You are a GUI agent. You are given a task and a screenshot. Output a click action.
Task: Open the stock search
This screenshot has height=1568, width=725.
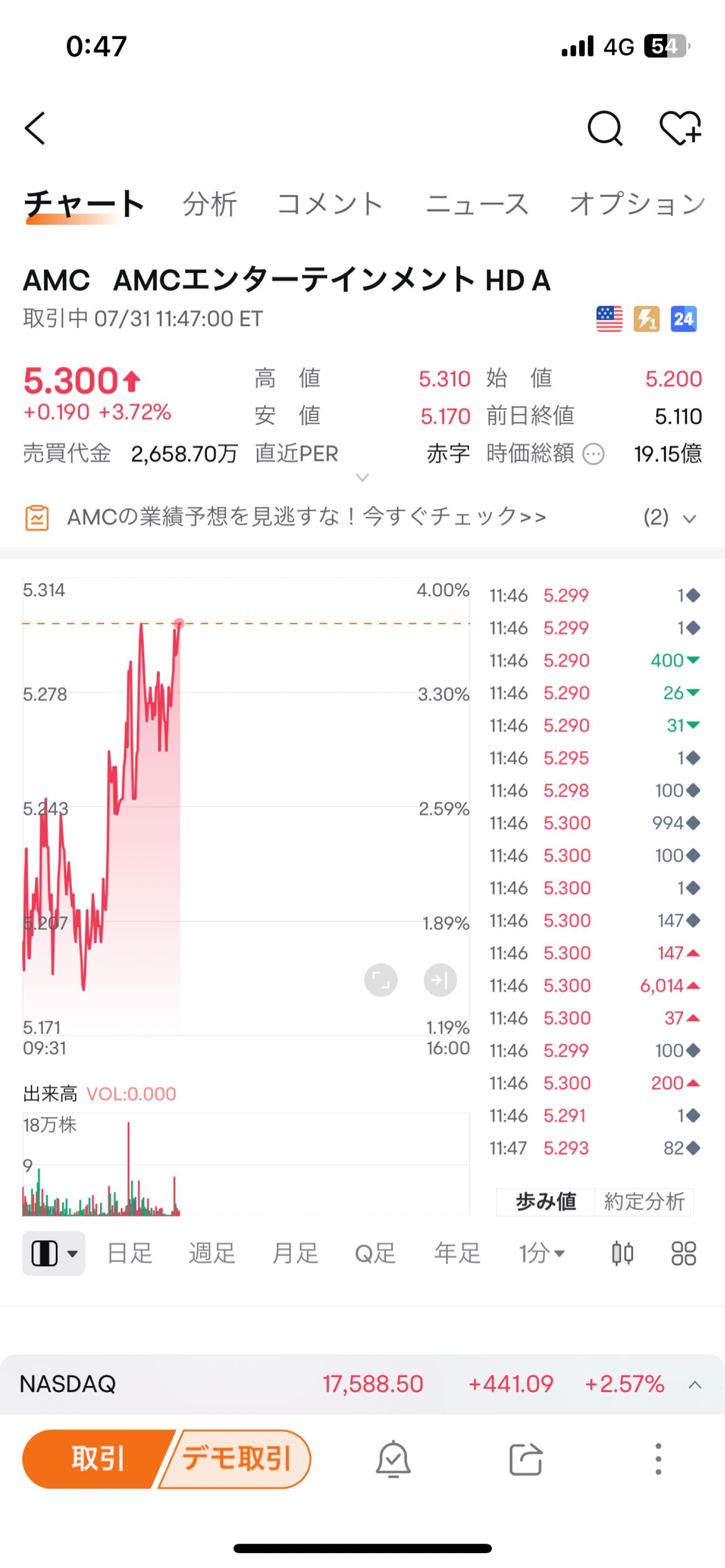coord(606,128)
